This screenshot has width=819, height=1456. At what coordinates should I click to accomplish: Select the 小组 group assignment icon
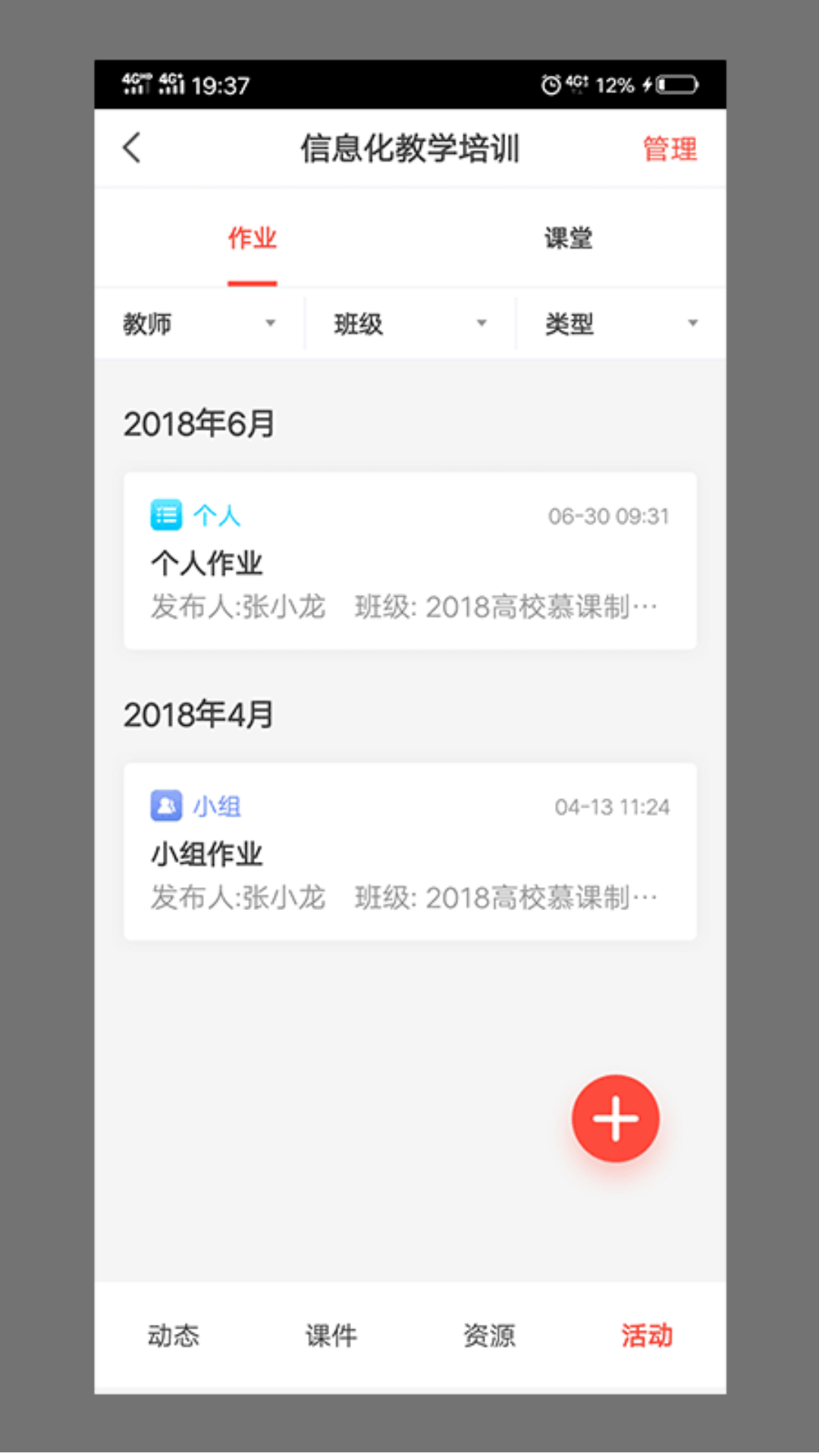(167, 806)
